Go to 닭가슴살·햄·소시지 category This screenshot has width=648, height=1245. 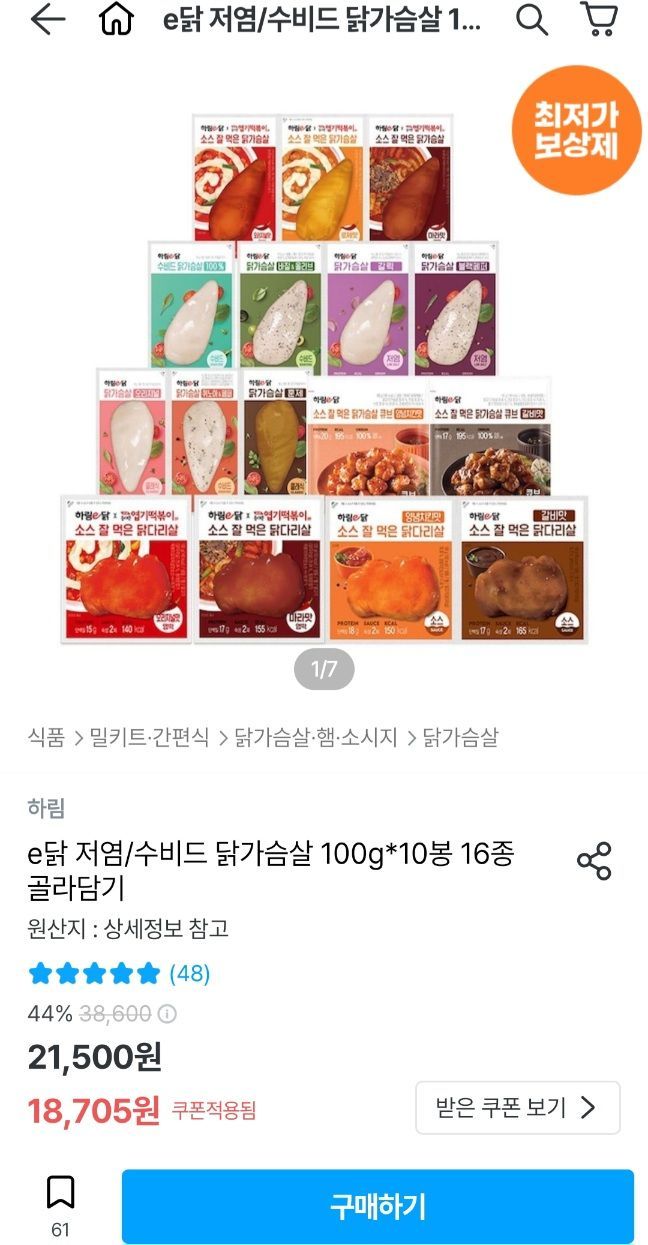pyautogui.click(x=315, y=738)
